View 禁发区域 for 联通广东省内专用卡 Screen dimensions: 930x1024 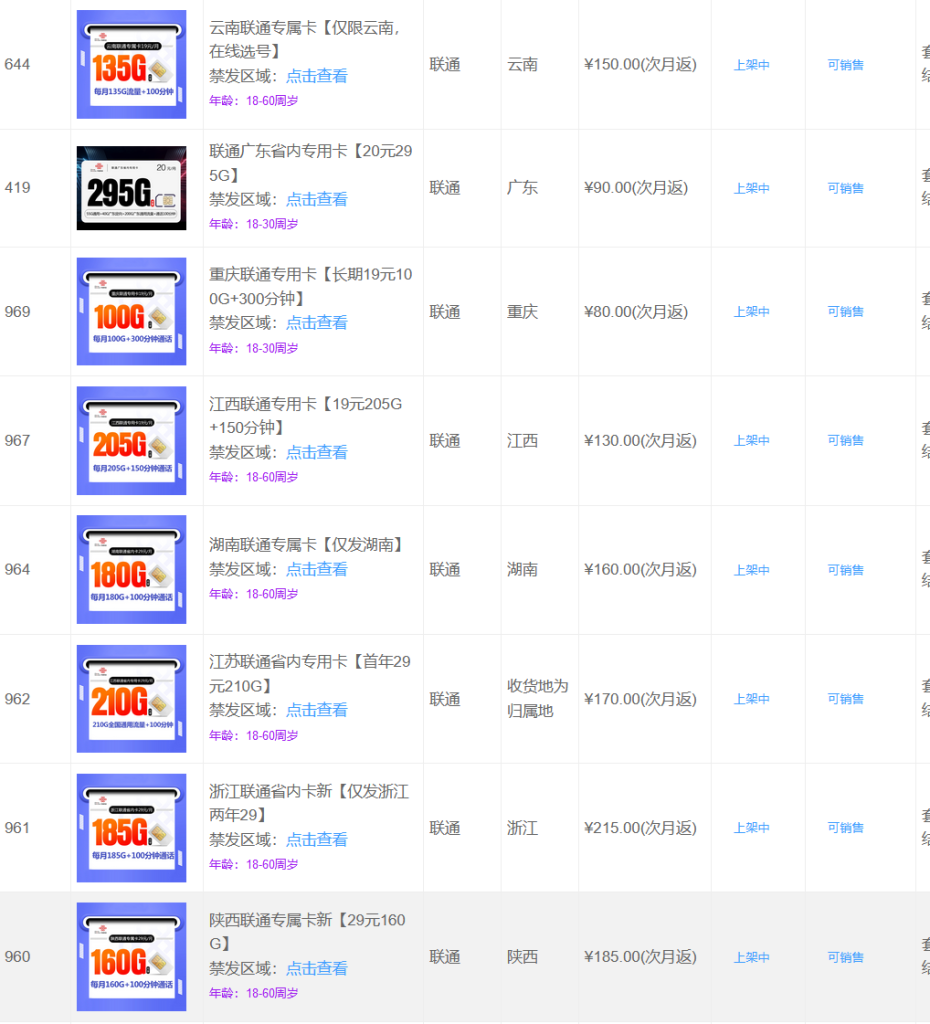pos(318,199)
